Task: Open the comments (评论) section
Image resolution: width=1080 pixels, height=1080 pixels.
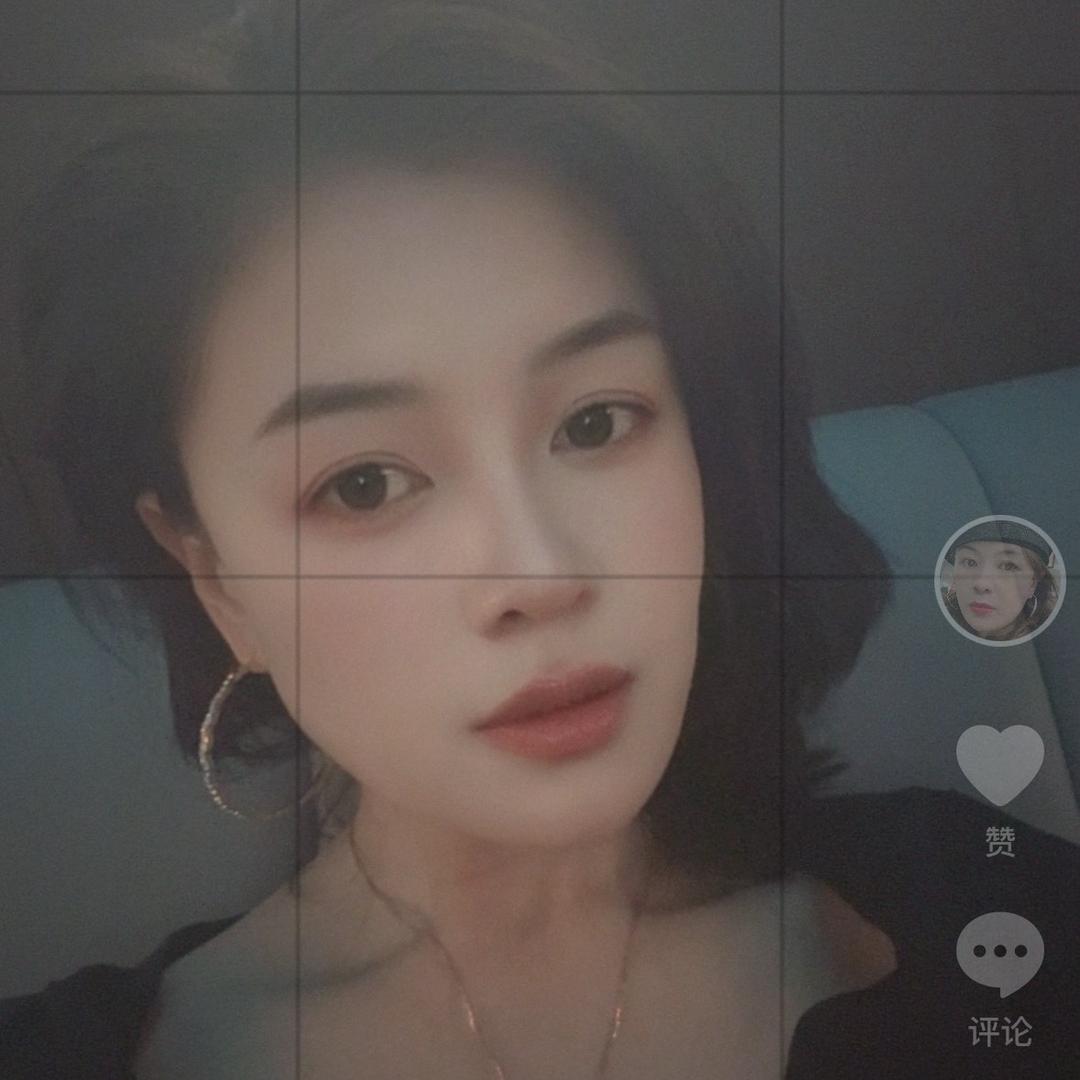Action: [999, 953]
